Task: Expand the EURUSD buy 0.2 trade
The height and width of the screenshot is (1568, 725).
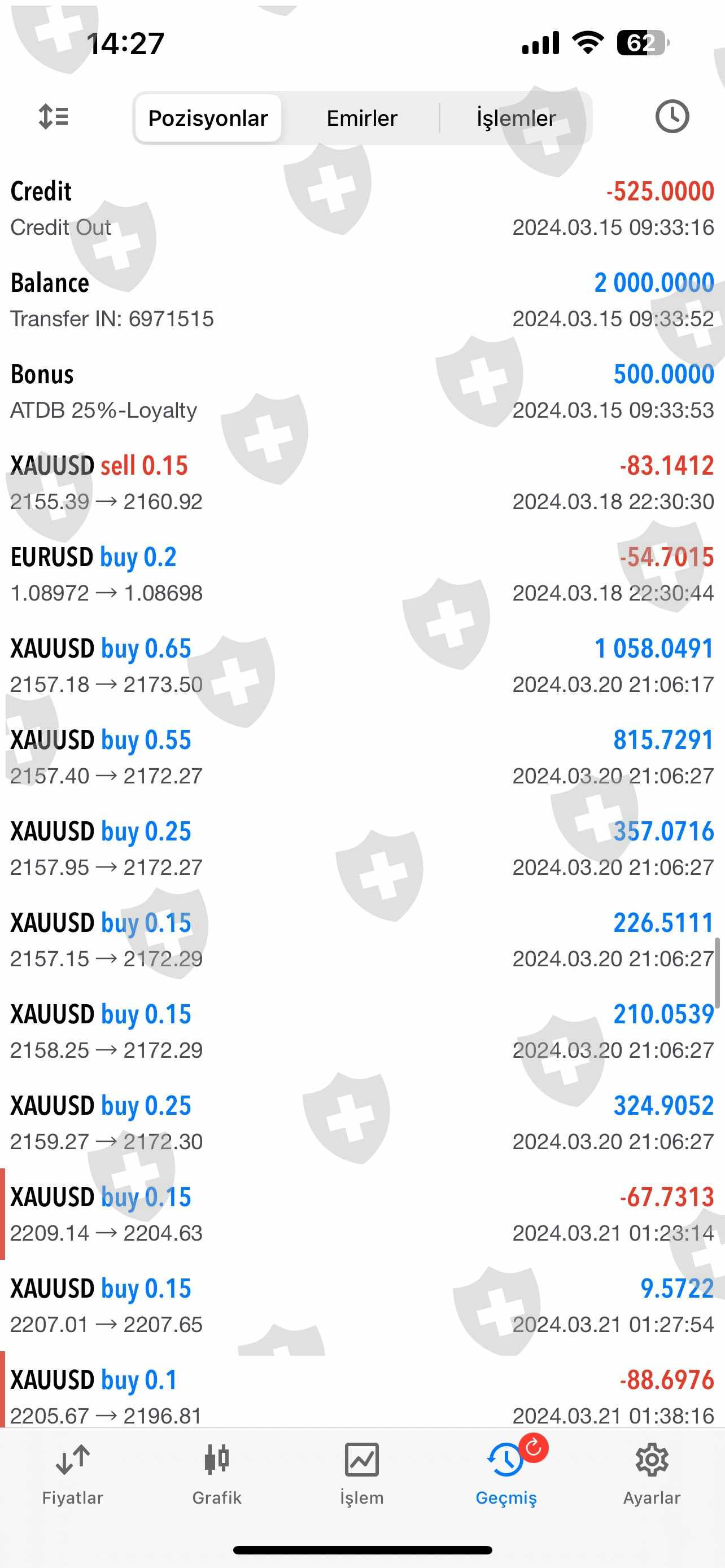Action: point(361,575)
